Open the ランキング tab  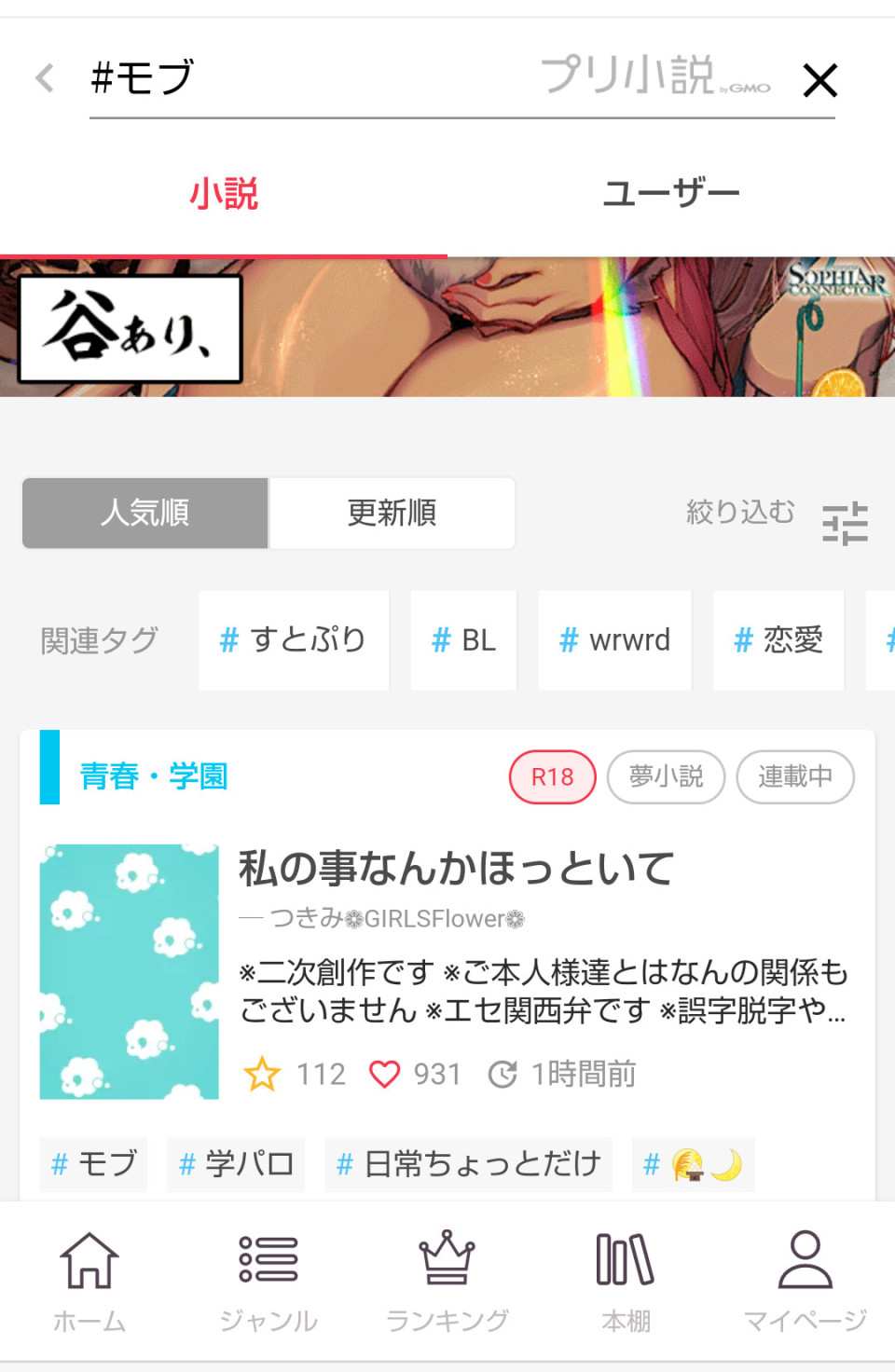tap(447, 1280)
